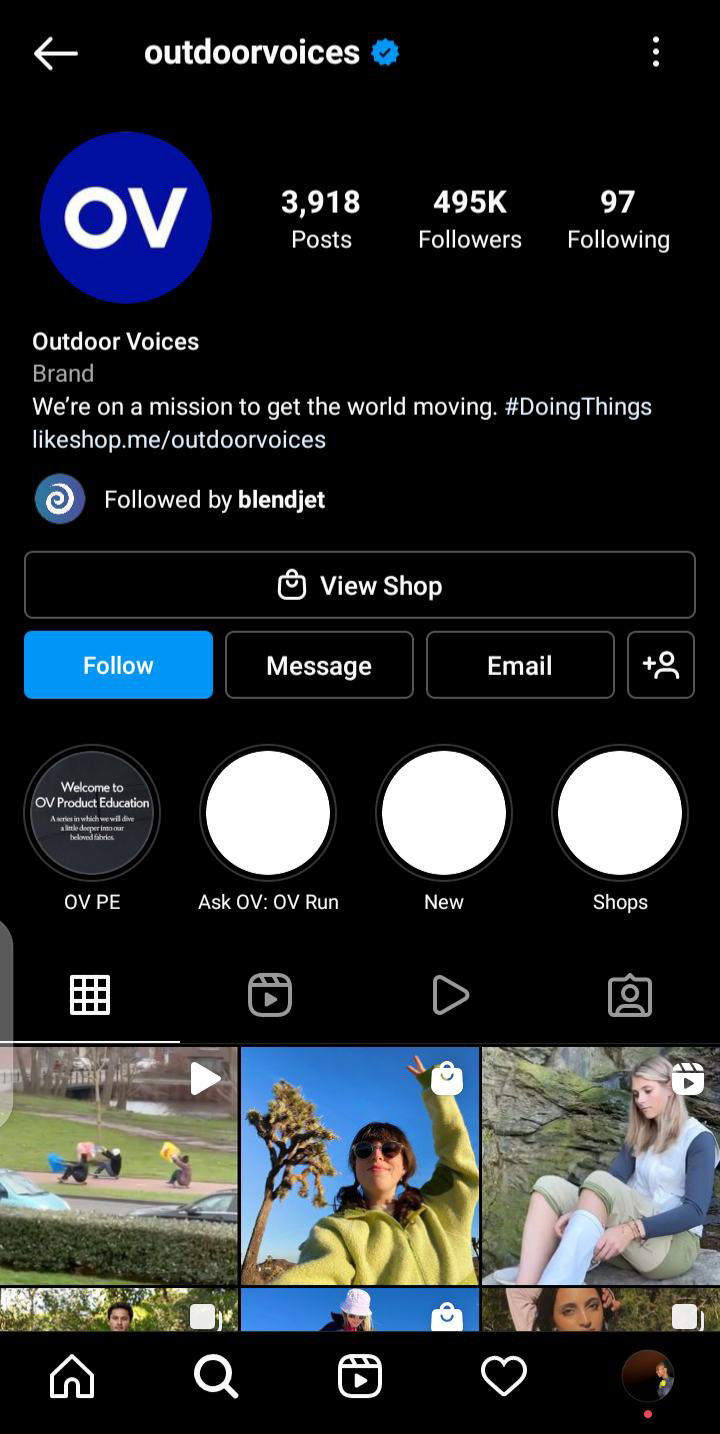
Task: Open the three-dot overflow menu
Action: pyautogui.click(x=656, y=52)
